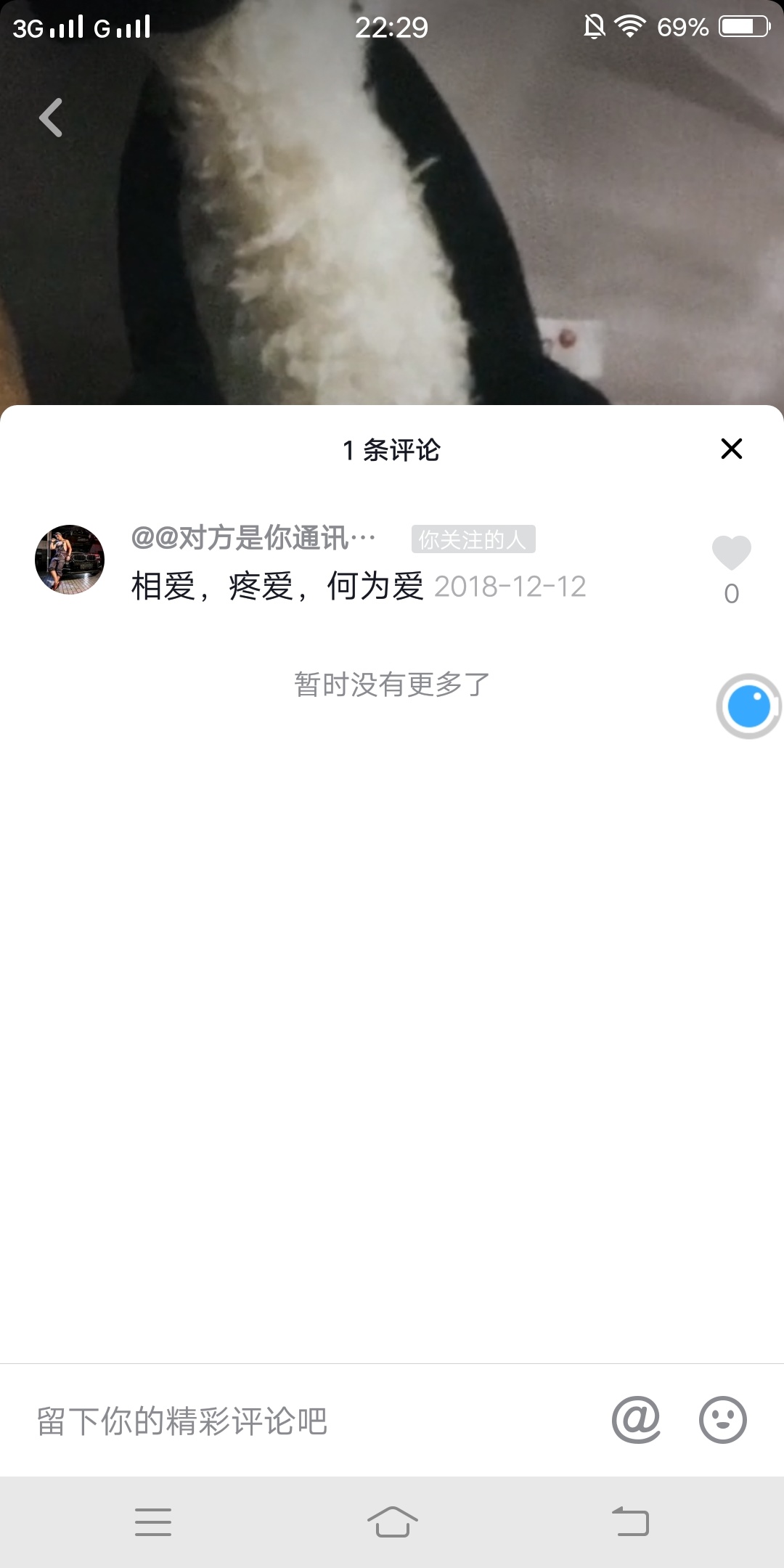Screen dimensions: 784x1568
Task: Open the emoji picker
Action: [x=722, y=1420]
